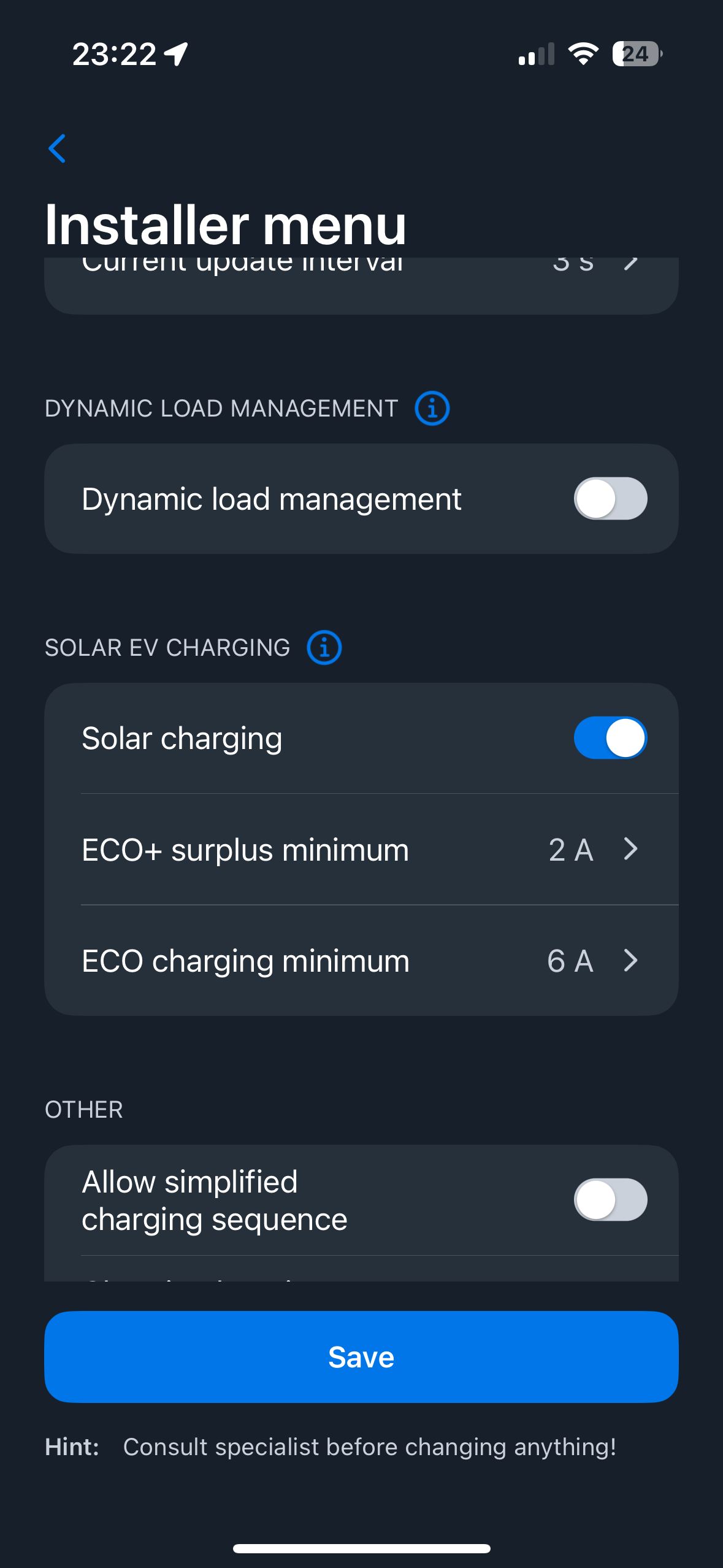Screen dimensions: 723x1568
Task: Save the installer settings
Action: (361, 1357)
